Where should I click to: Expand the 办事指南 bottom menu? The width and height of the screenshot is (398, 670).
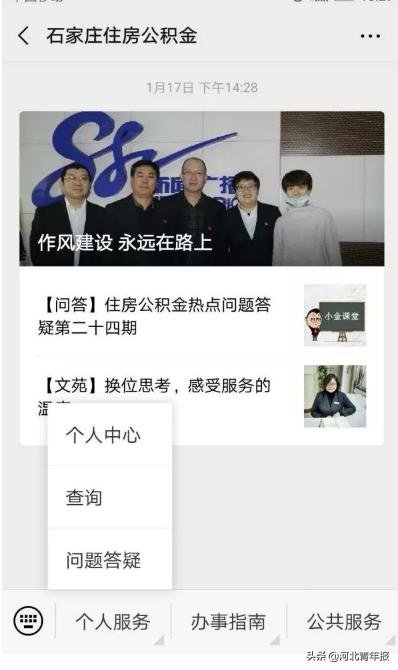click(x=228, y=621)
